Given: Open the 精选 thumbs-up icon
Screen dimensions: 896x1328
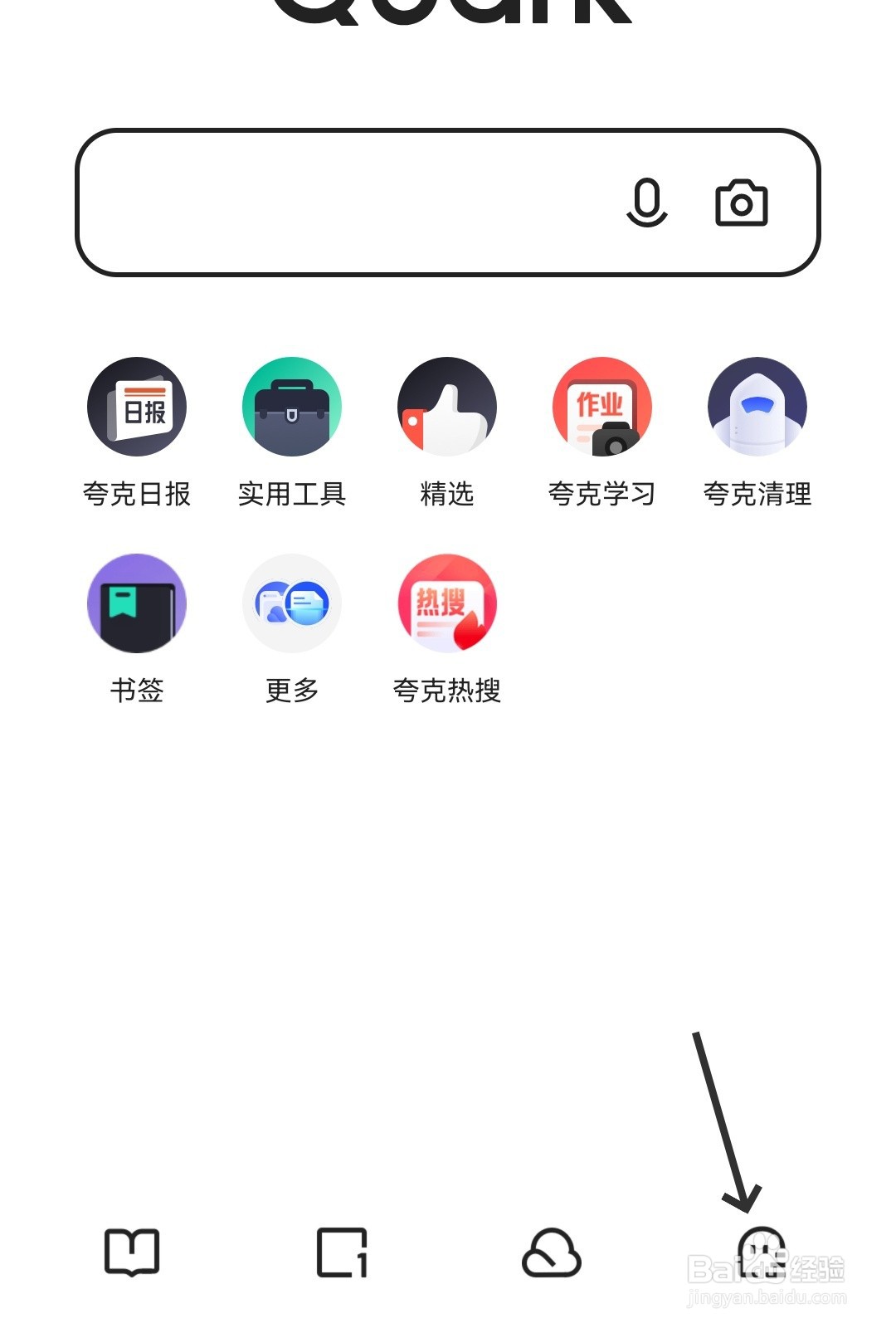Looking at the screenshot, I should [447, 407].
